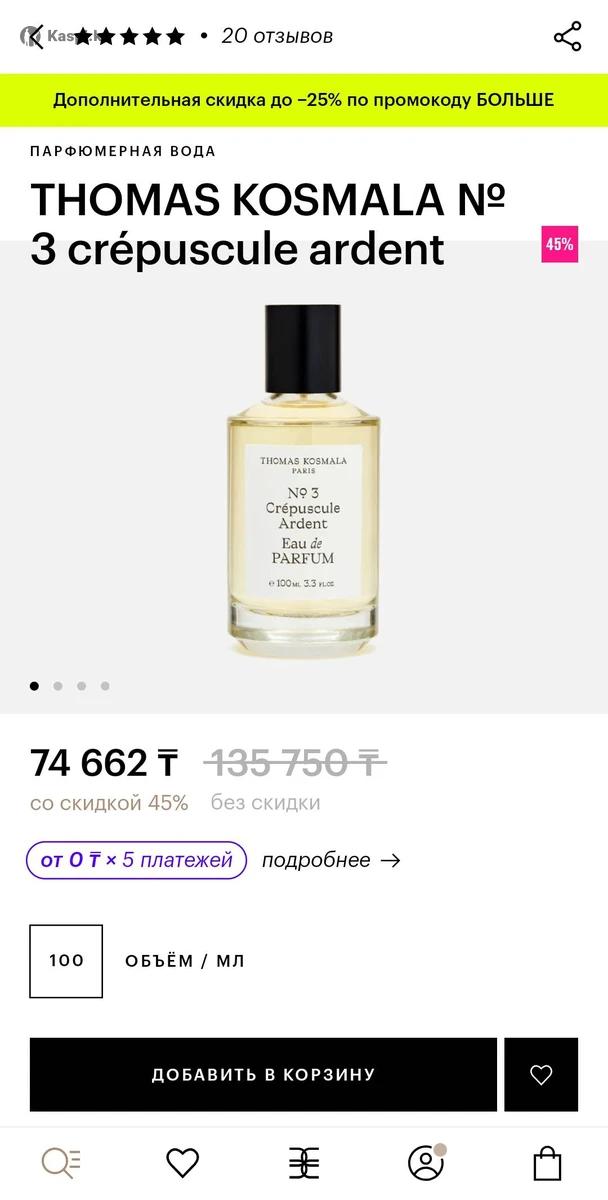This screenshot has width=608, height=1200.
Task: Tap the 5 платежей installment chip
Action: click(x=136, y=860)
